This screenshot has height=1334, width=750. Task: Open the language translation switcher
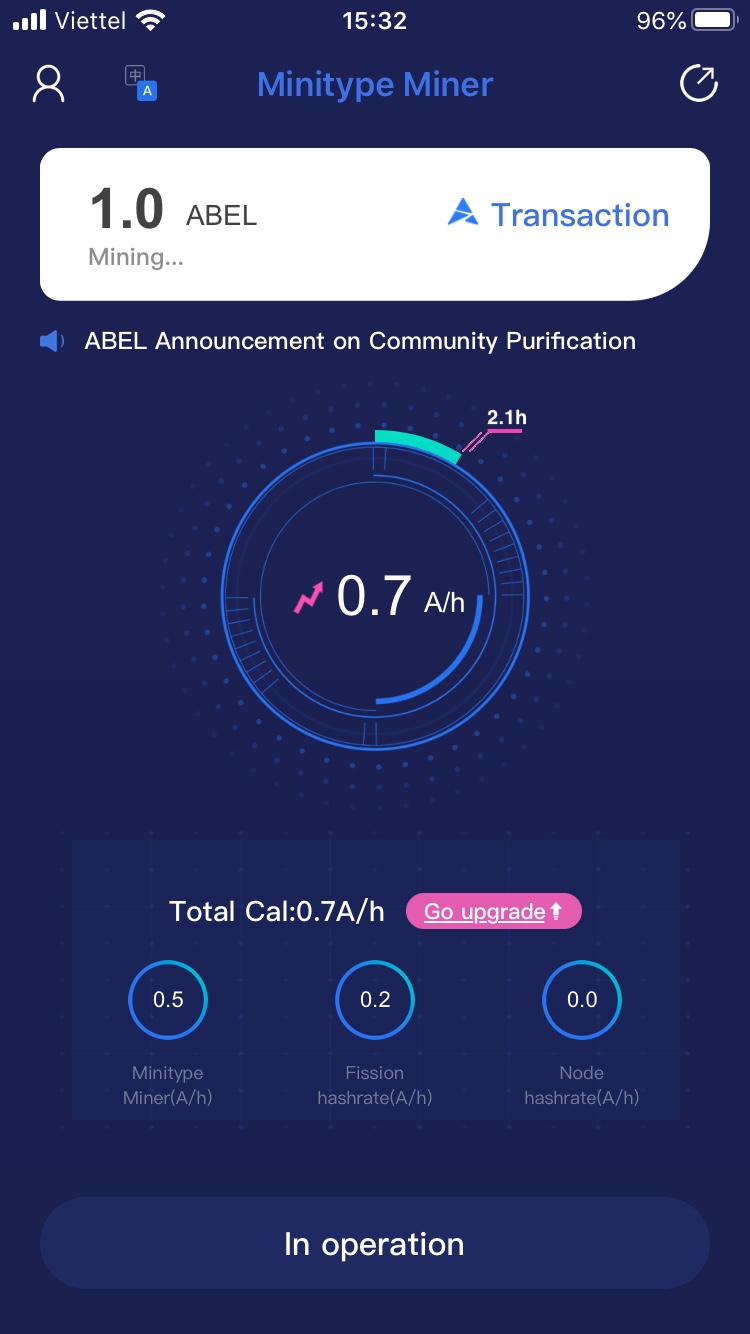pyautogui.click(x=140, y=83)
